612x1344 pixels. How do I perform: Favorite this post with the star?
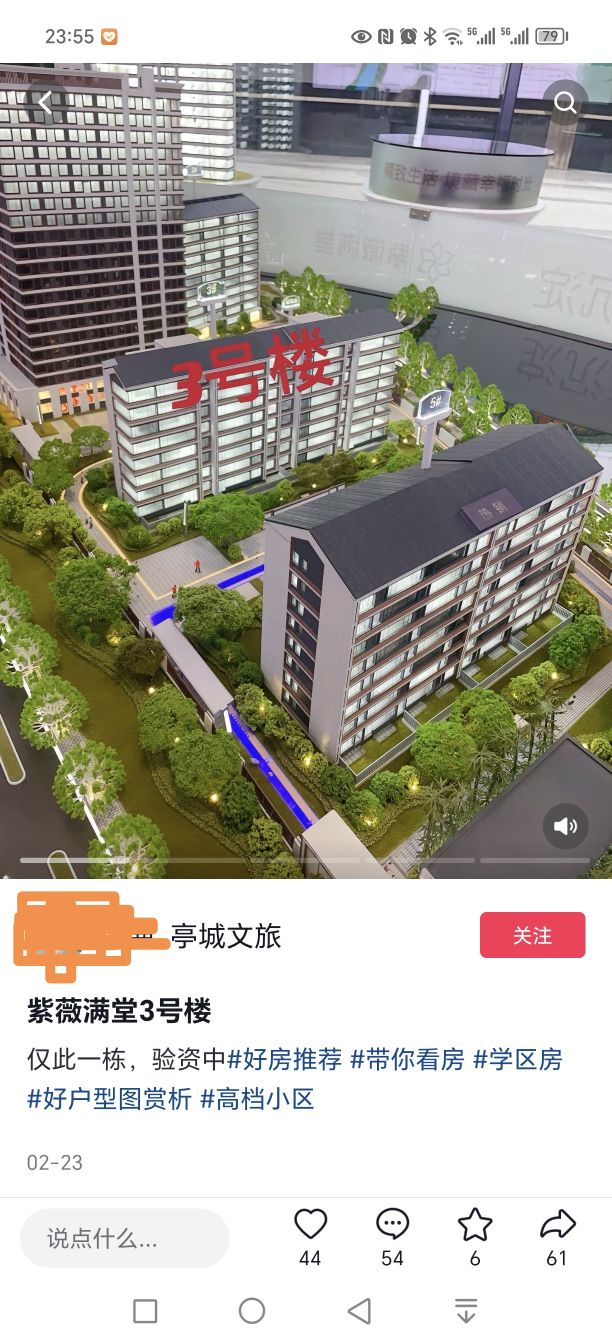(x=475, y=1225)
